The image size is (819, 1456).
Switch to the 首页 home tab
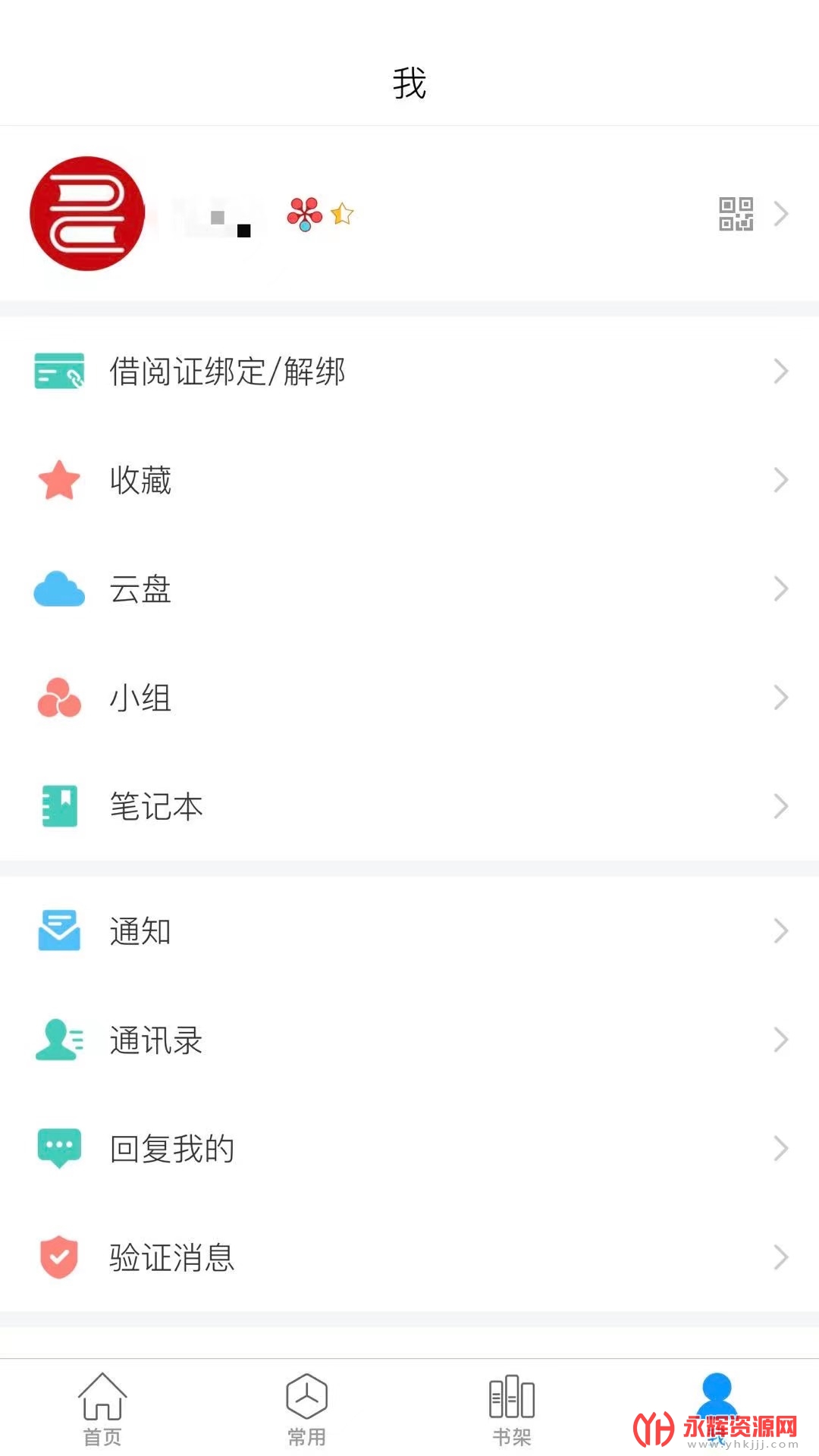(x=102, y=1408)
